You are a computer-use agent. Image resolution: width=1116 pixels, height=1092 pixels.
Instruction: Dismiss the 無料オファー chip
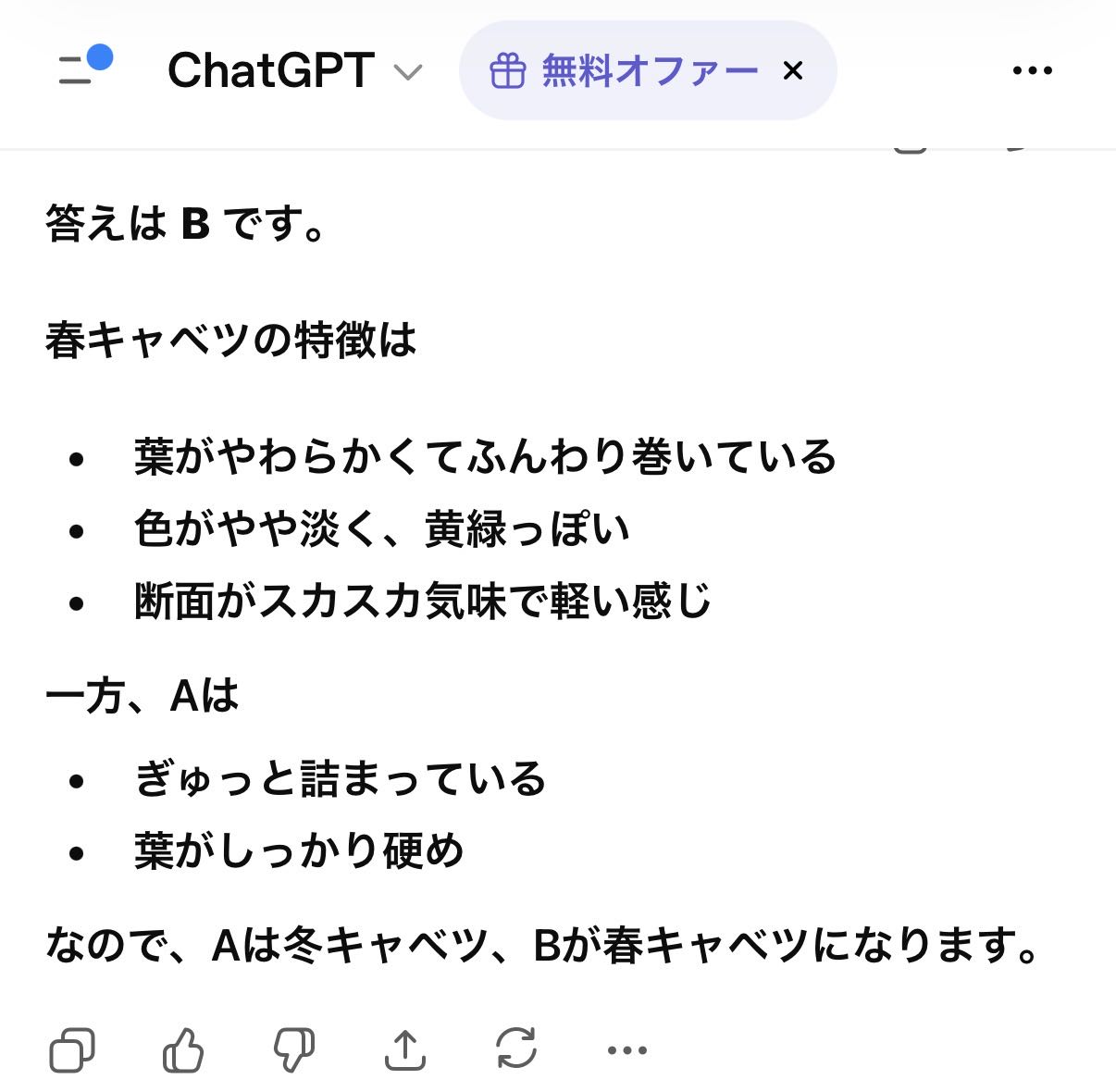coord(793,70)
